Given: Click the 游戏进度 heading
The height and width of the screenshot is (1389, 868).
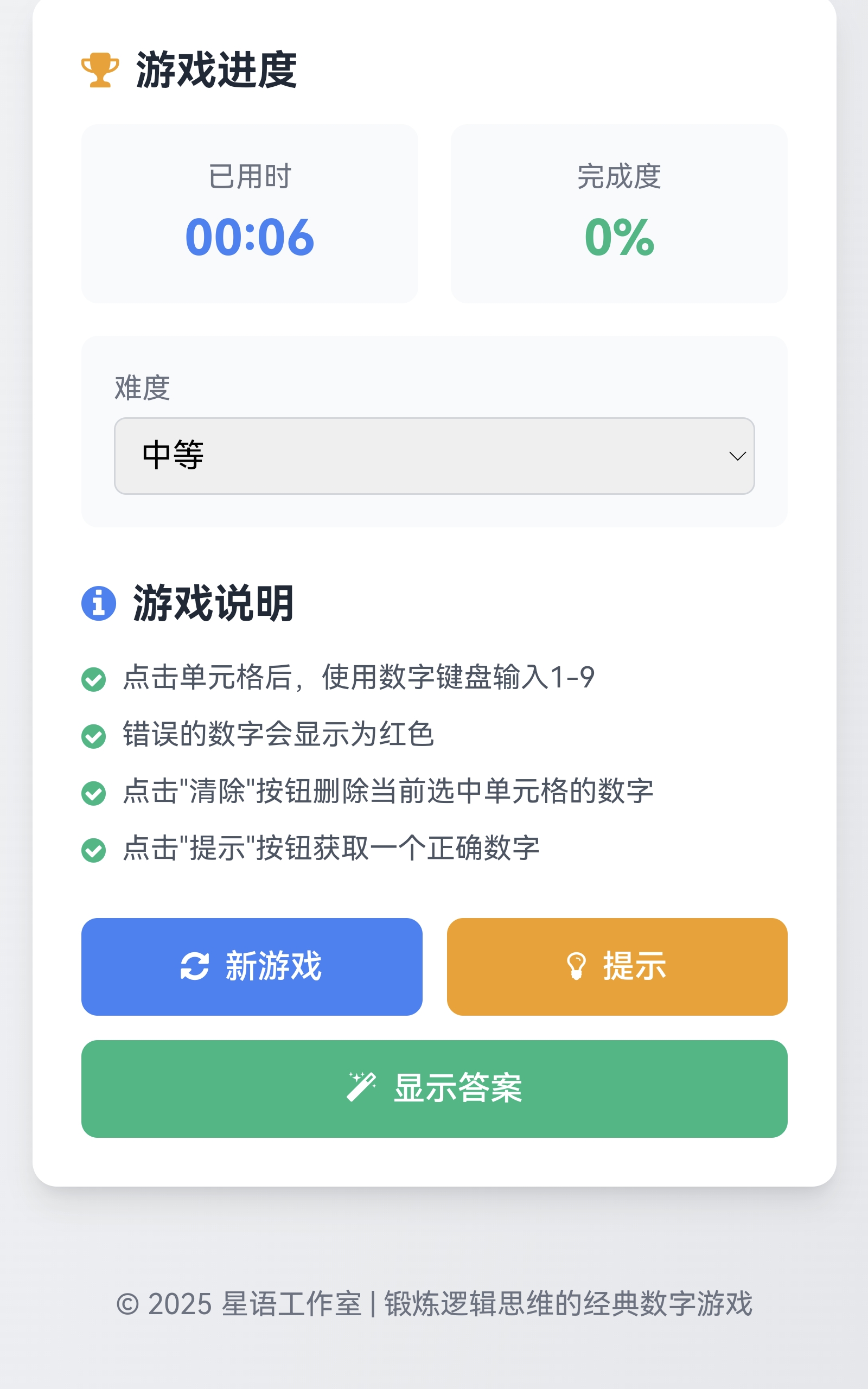Looking at the screenshot, I should (216, 69).
